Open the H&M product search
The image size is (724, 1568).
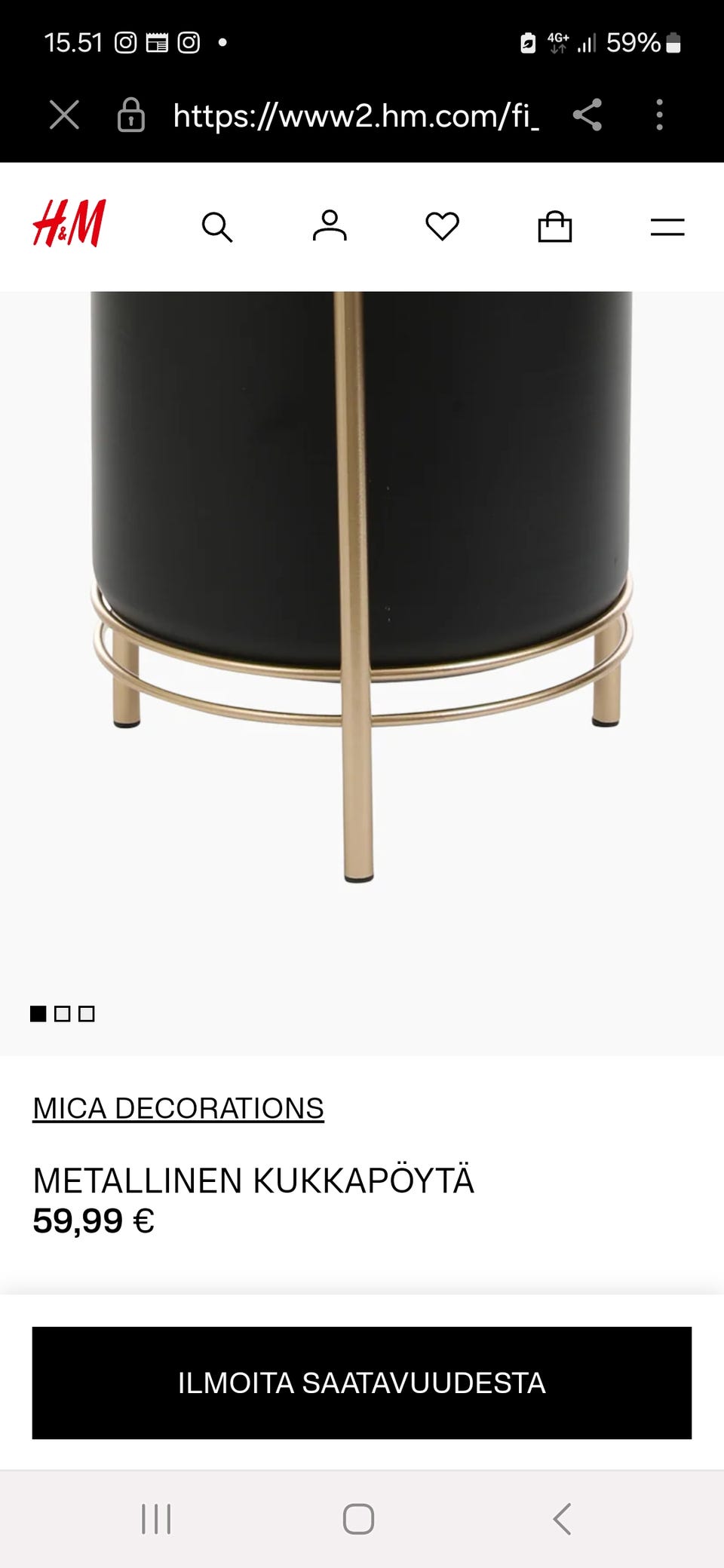[217, 226]
